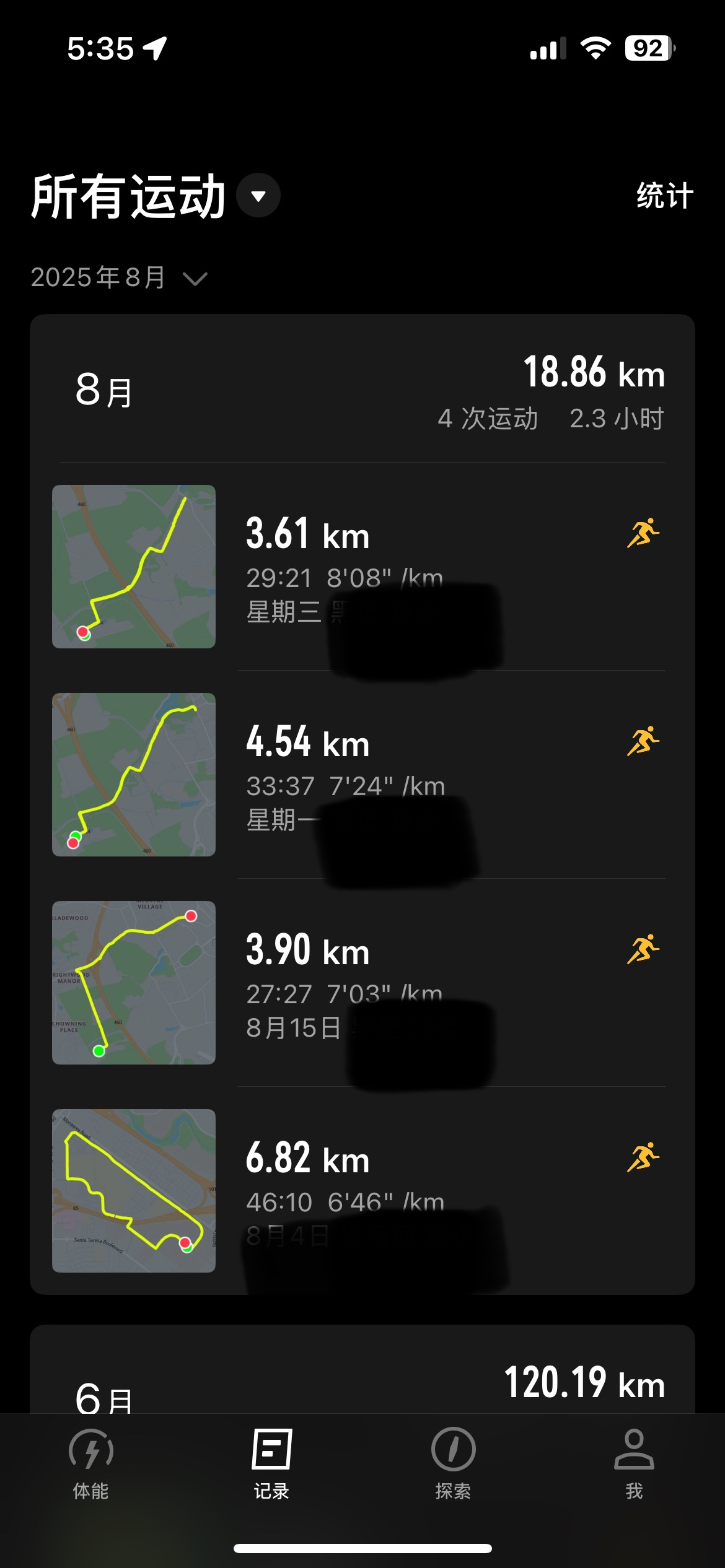Viewport: 725px width, 1568px height.
Task: Select the 记录 tab
Action: tap(271, 1464)
